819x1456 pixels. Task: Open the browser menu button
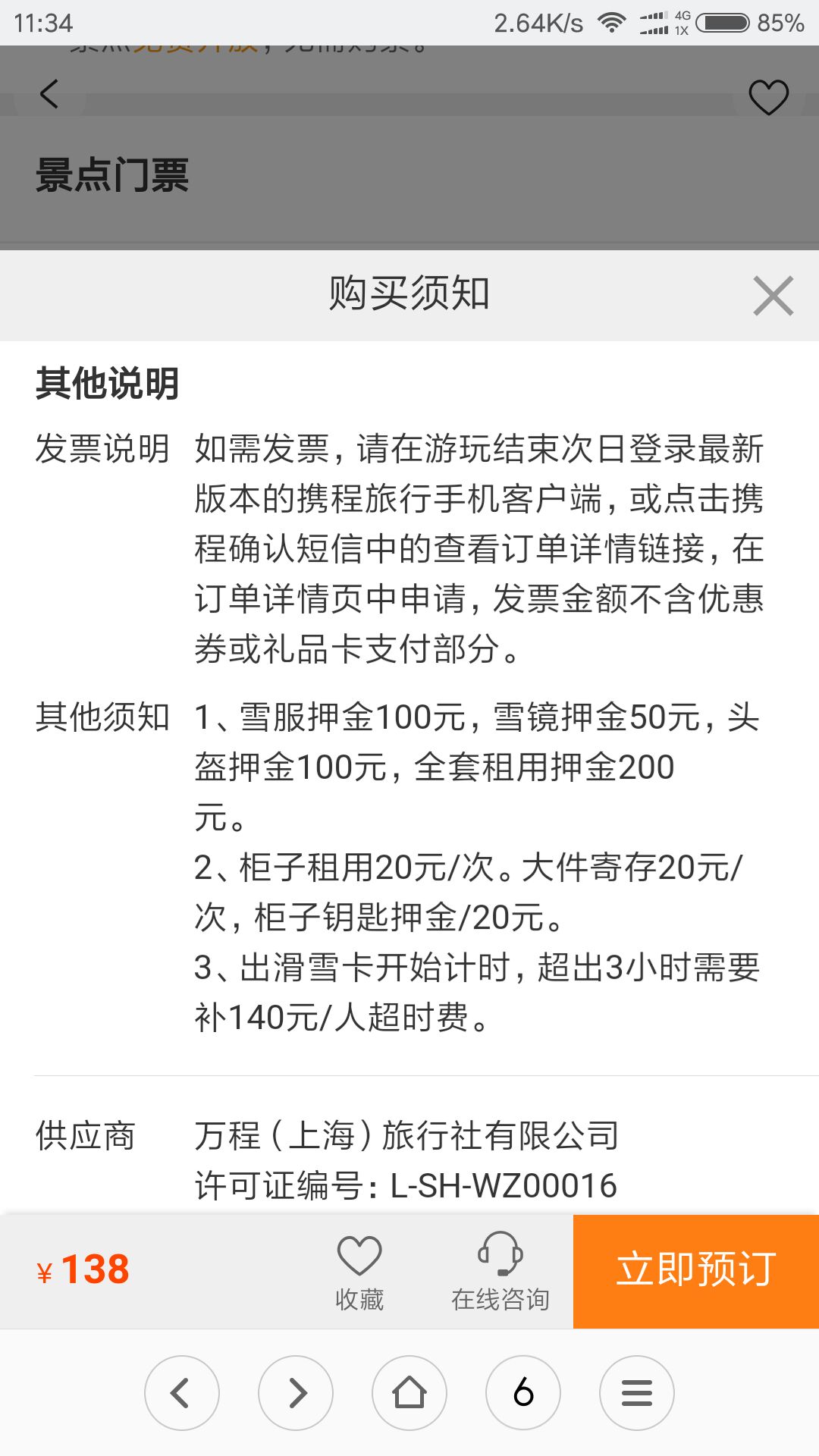(x=637, y=1393)
